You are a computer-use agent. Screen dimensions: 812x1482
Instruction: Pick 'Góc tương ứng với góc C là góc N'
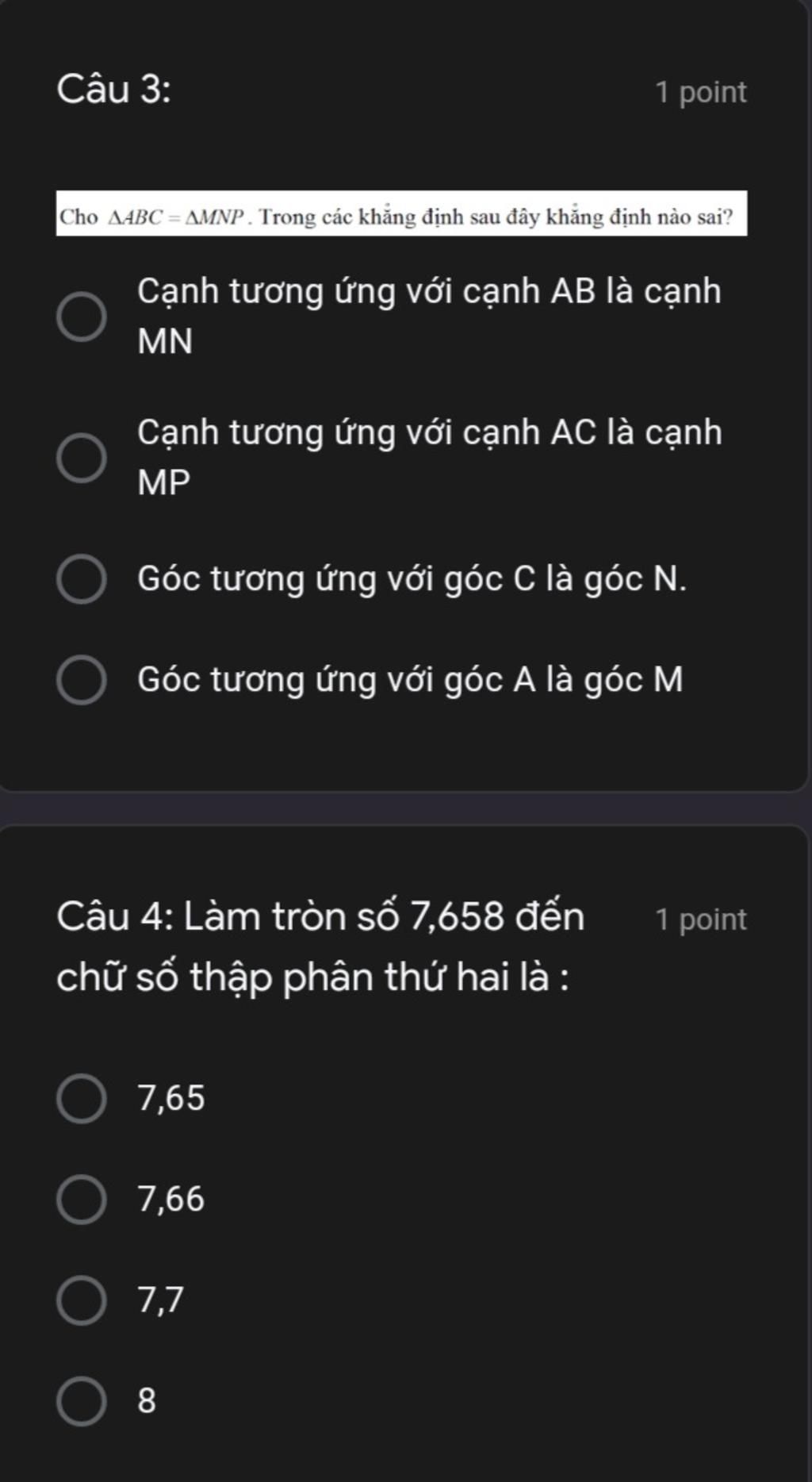click(82, 579)
